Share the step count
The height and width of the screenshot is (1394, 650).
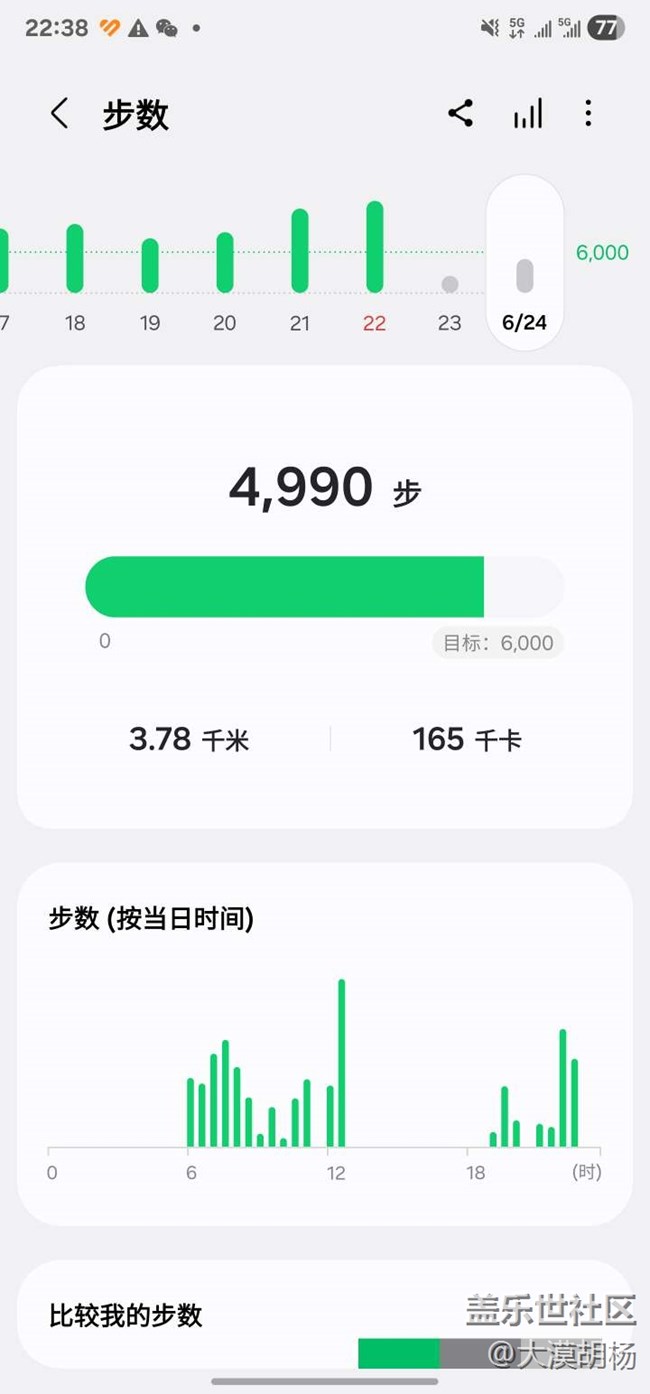[460, 114]
